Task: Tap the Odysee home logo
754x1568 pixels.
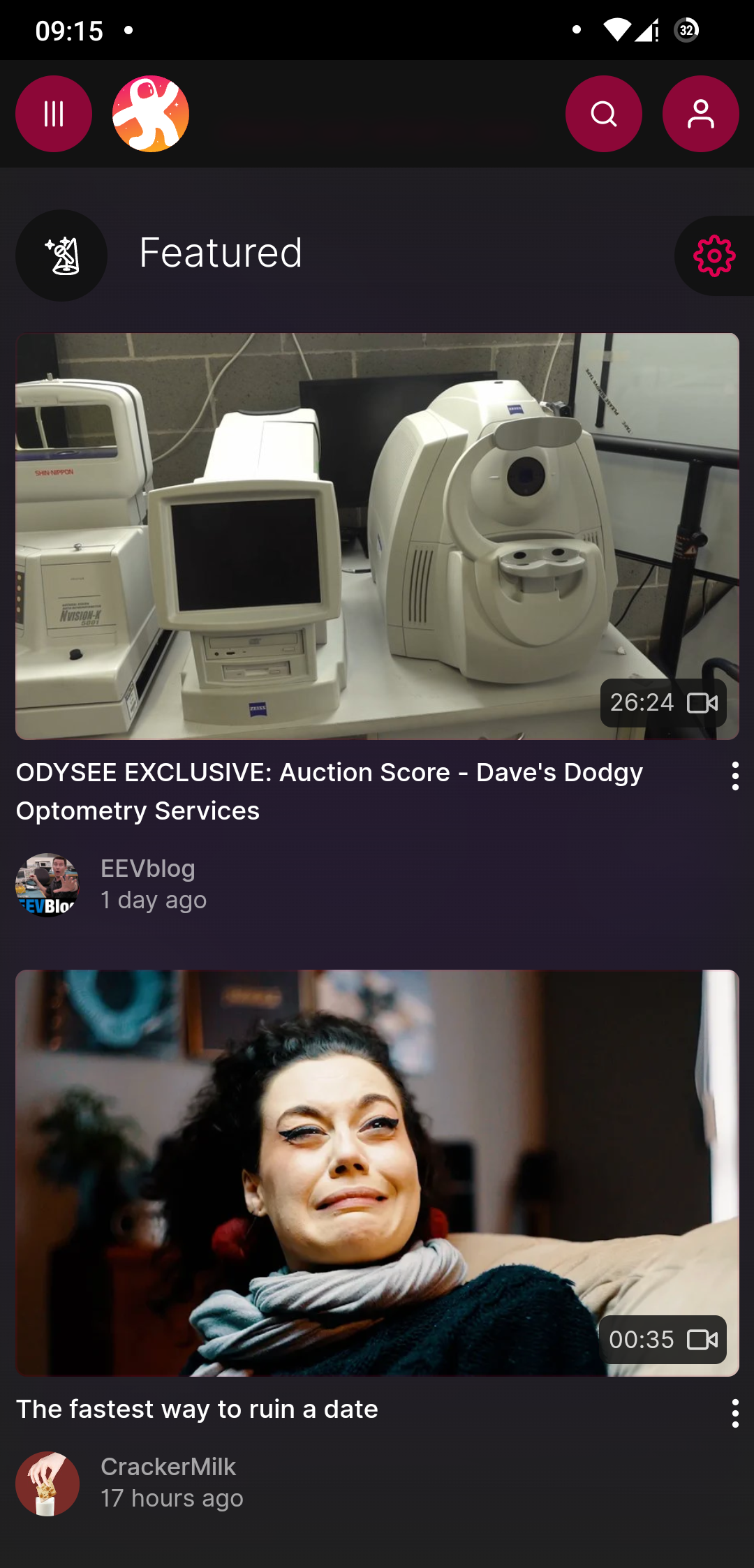Action: coord(151,114)
